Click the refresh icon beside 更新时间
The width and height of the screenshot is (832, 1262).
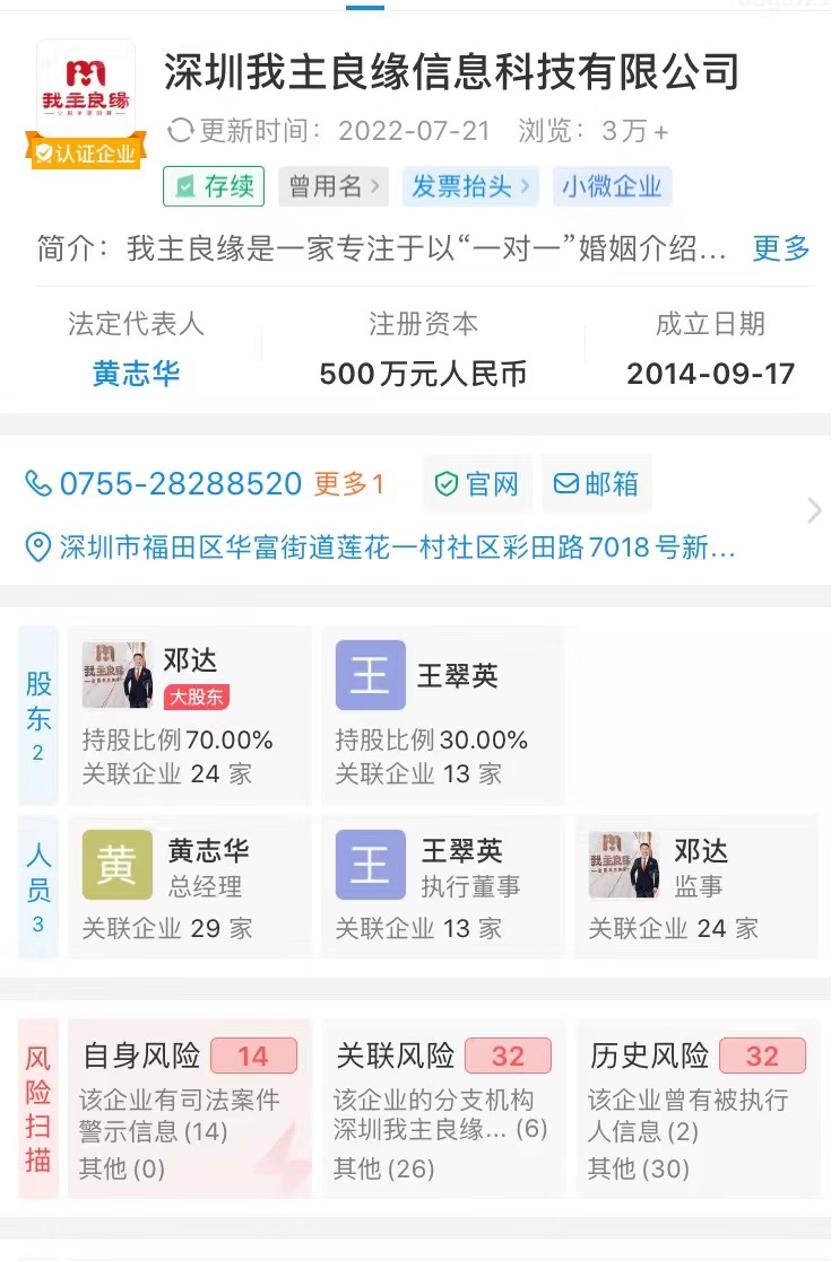point(178,130)
